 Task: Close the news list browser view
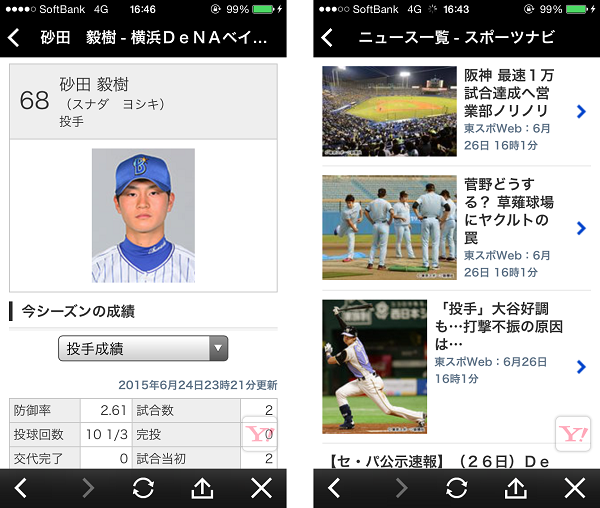click(x=574, y=488)
